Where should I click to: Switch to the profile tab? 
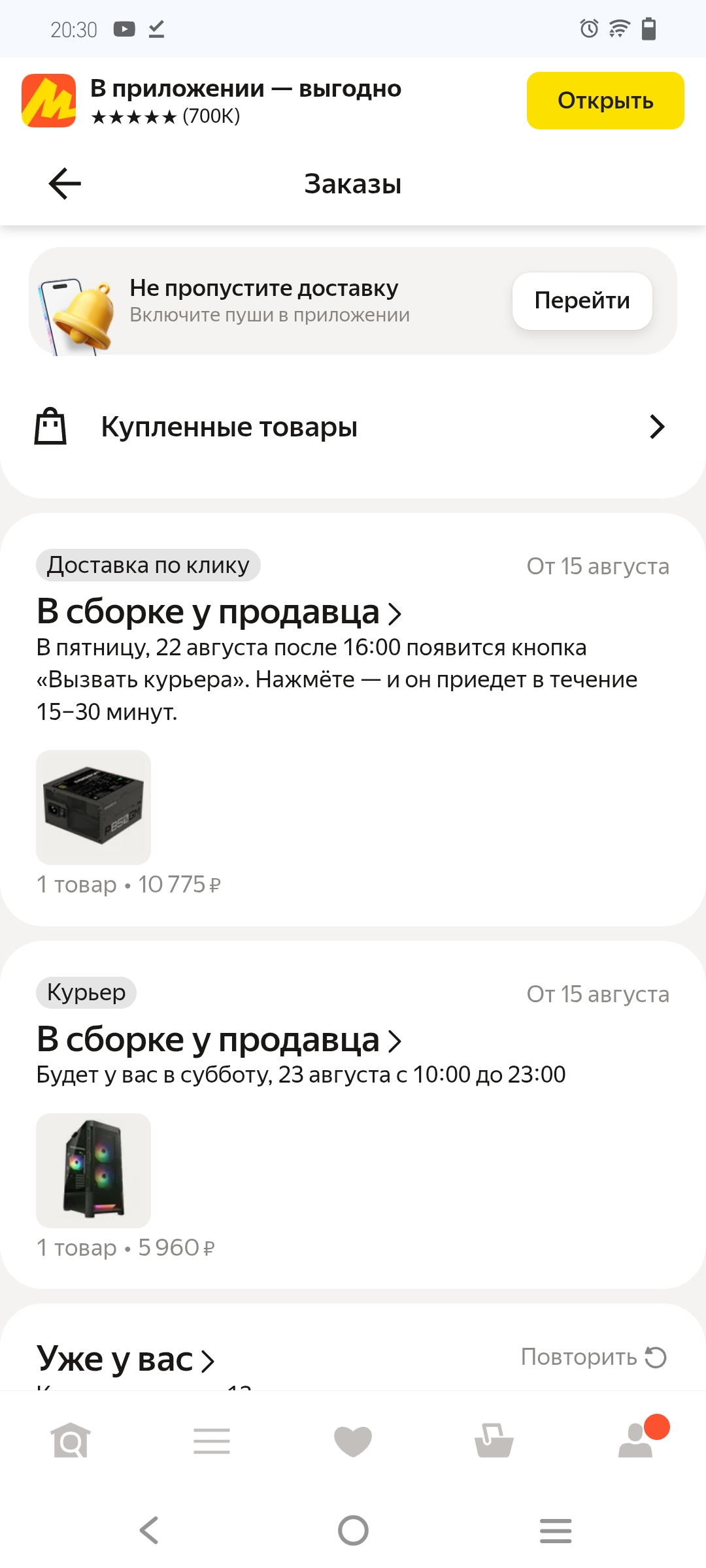[x=636, y=1441]
